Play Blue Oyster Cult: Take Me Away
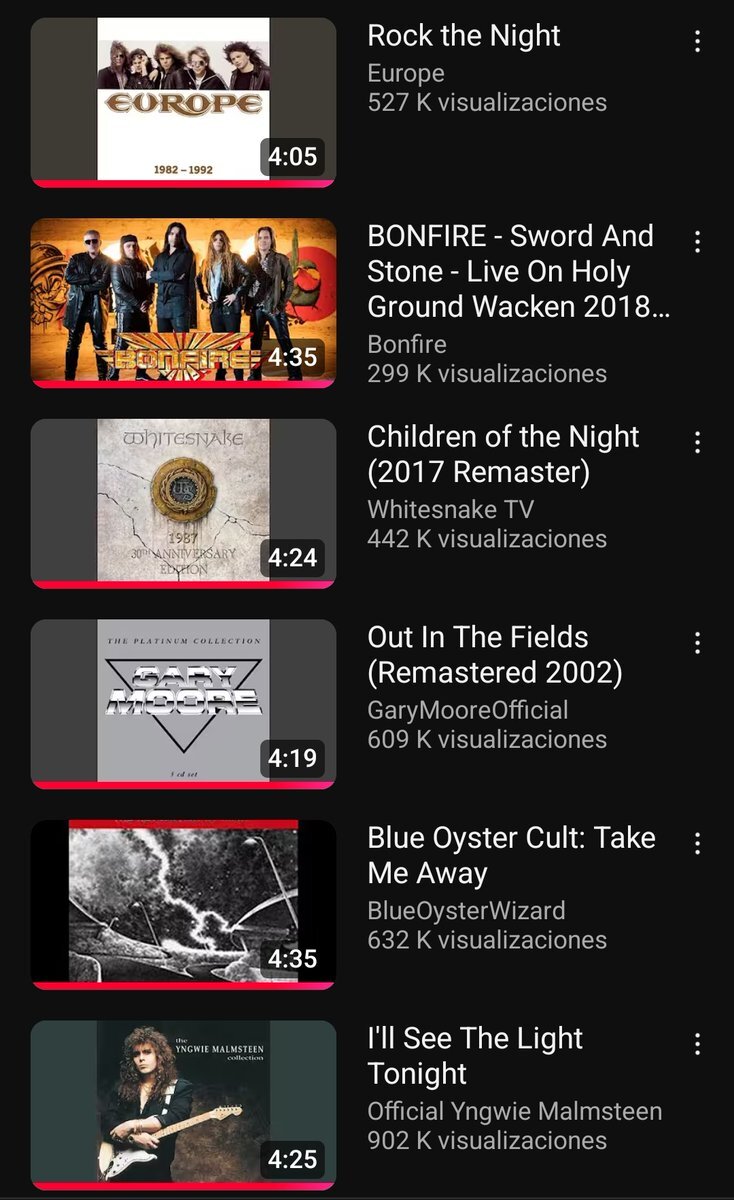The image size is (734, 1200). click(x=183, y=903)
